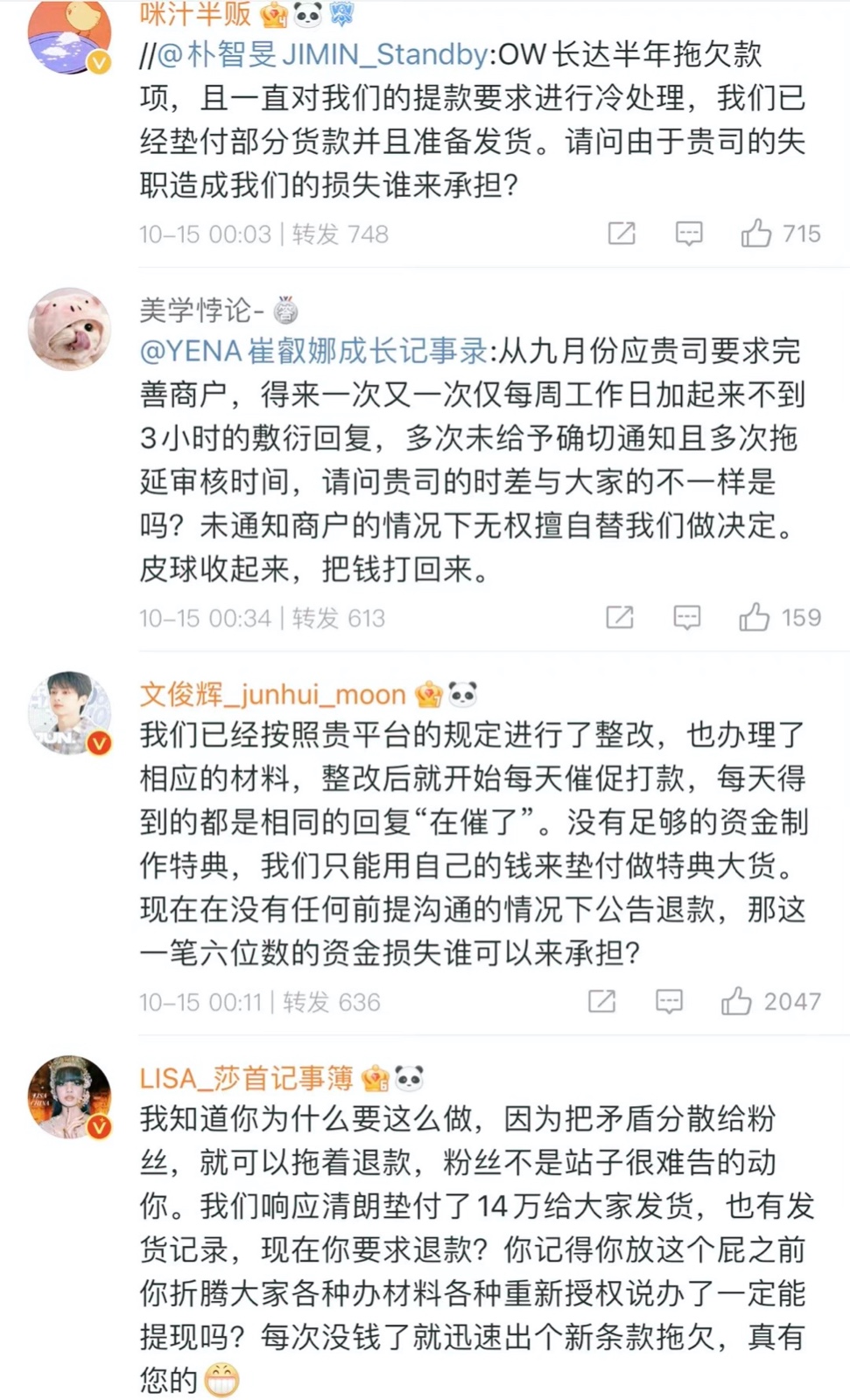Screen dimensions: 850x1400
Task: Click the panda badge next to LISA_莎首记事簿
Action: [408, 1078]
